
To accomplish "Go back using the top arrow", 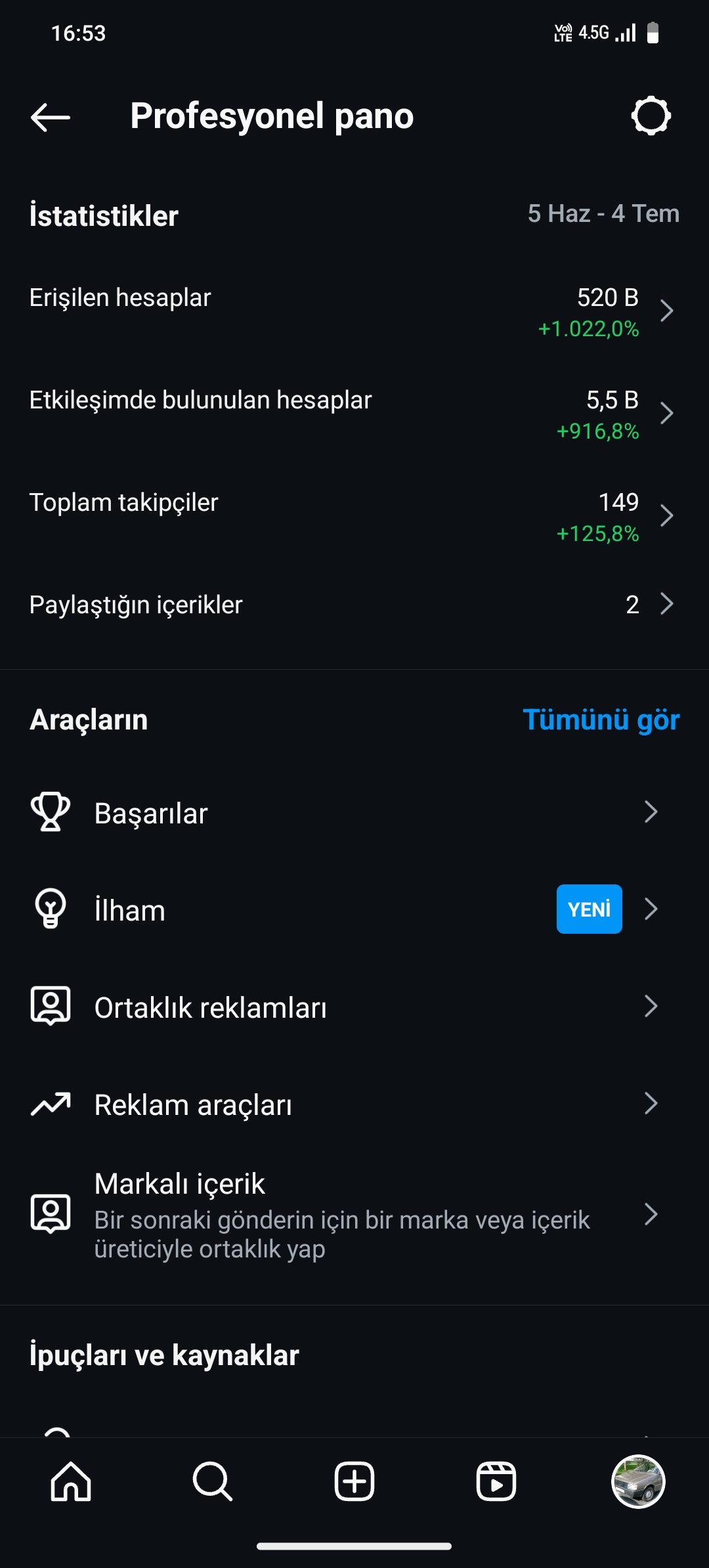I will pos(51,118).
